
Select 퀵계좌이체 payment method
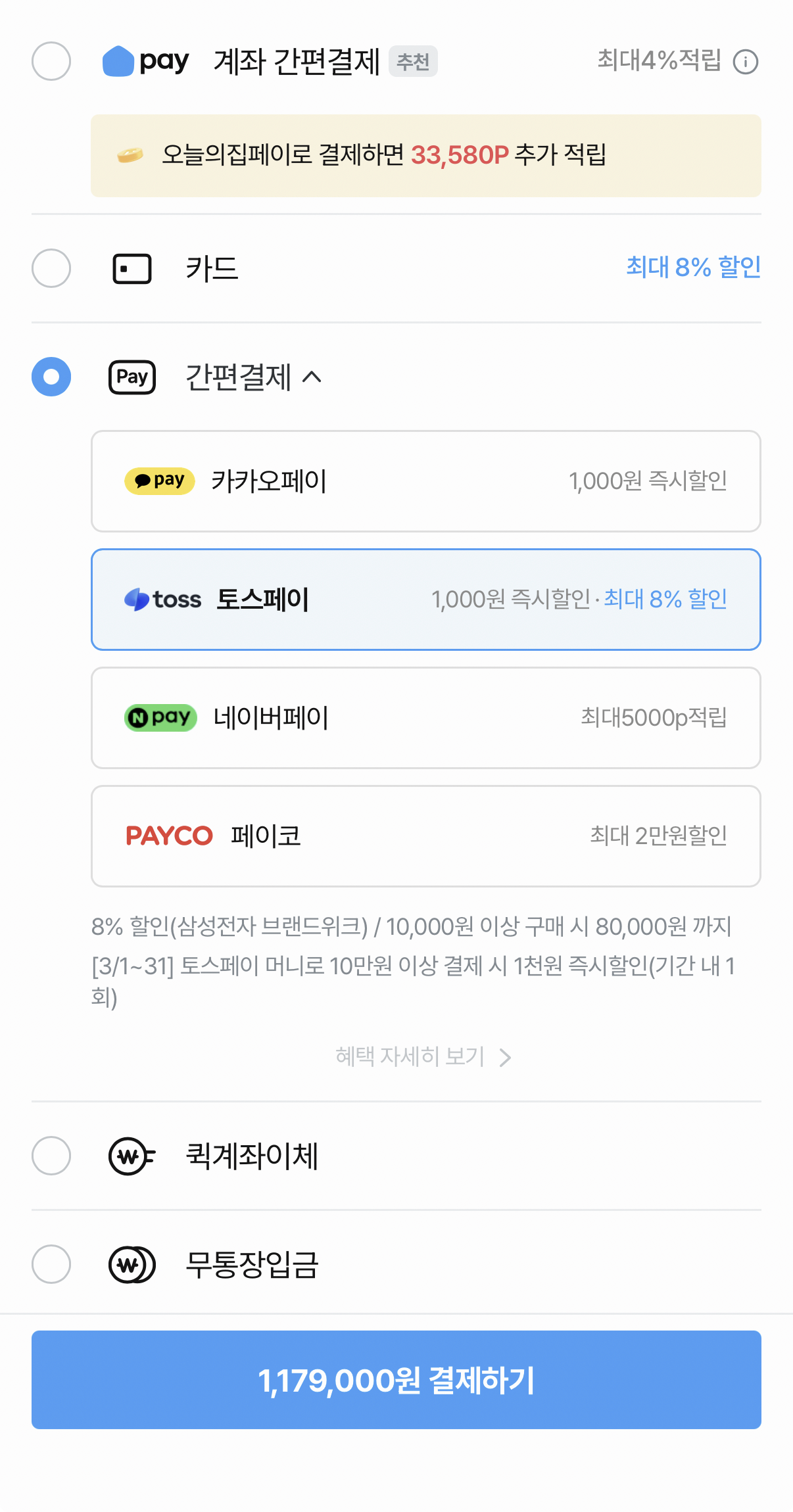[51, 1156]
